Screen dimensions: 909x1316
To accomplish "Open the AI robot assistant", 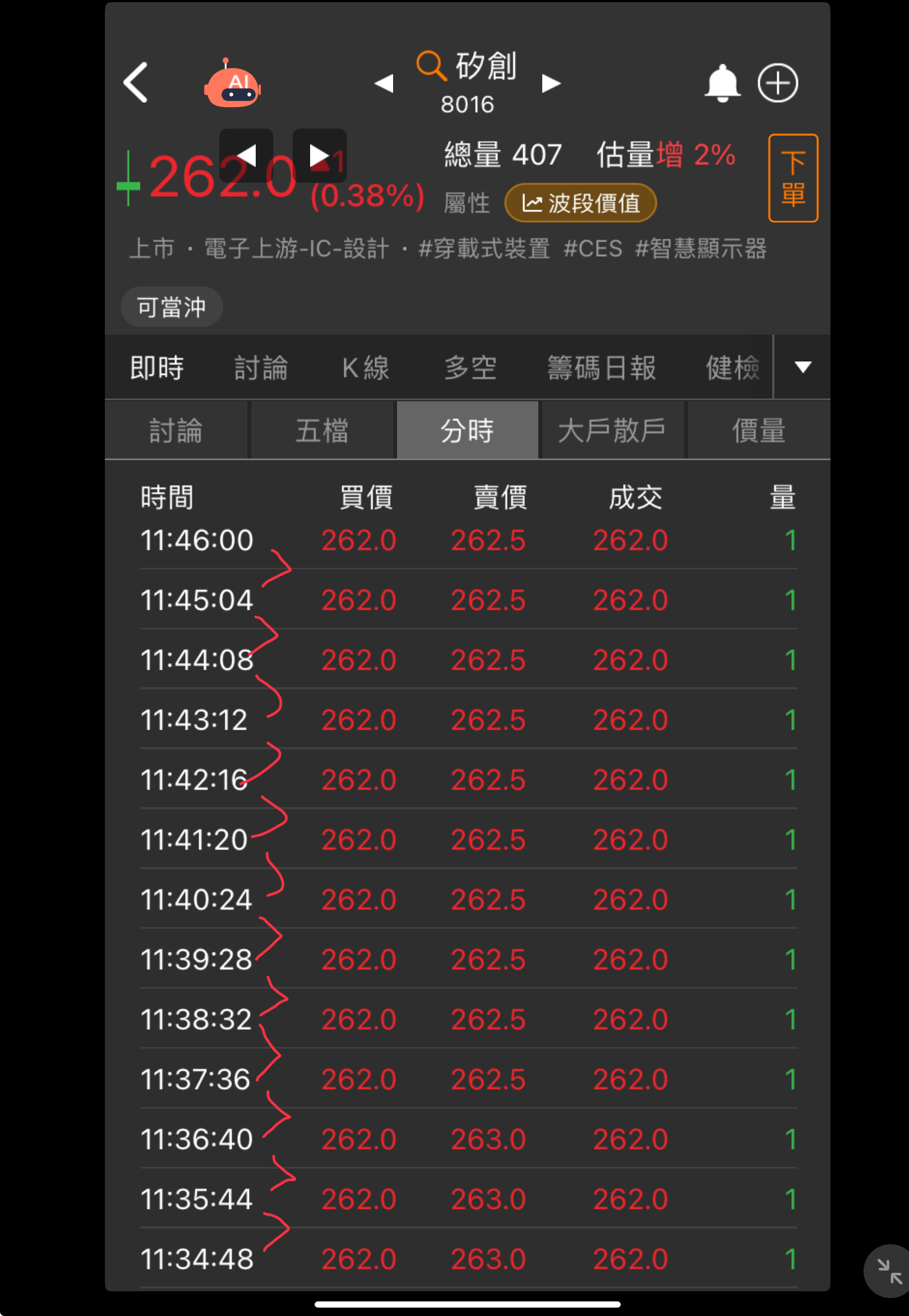I will pos(232,85).
